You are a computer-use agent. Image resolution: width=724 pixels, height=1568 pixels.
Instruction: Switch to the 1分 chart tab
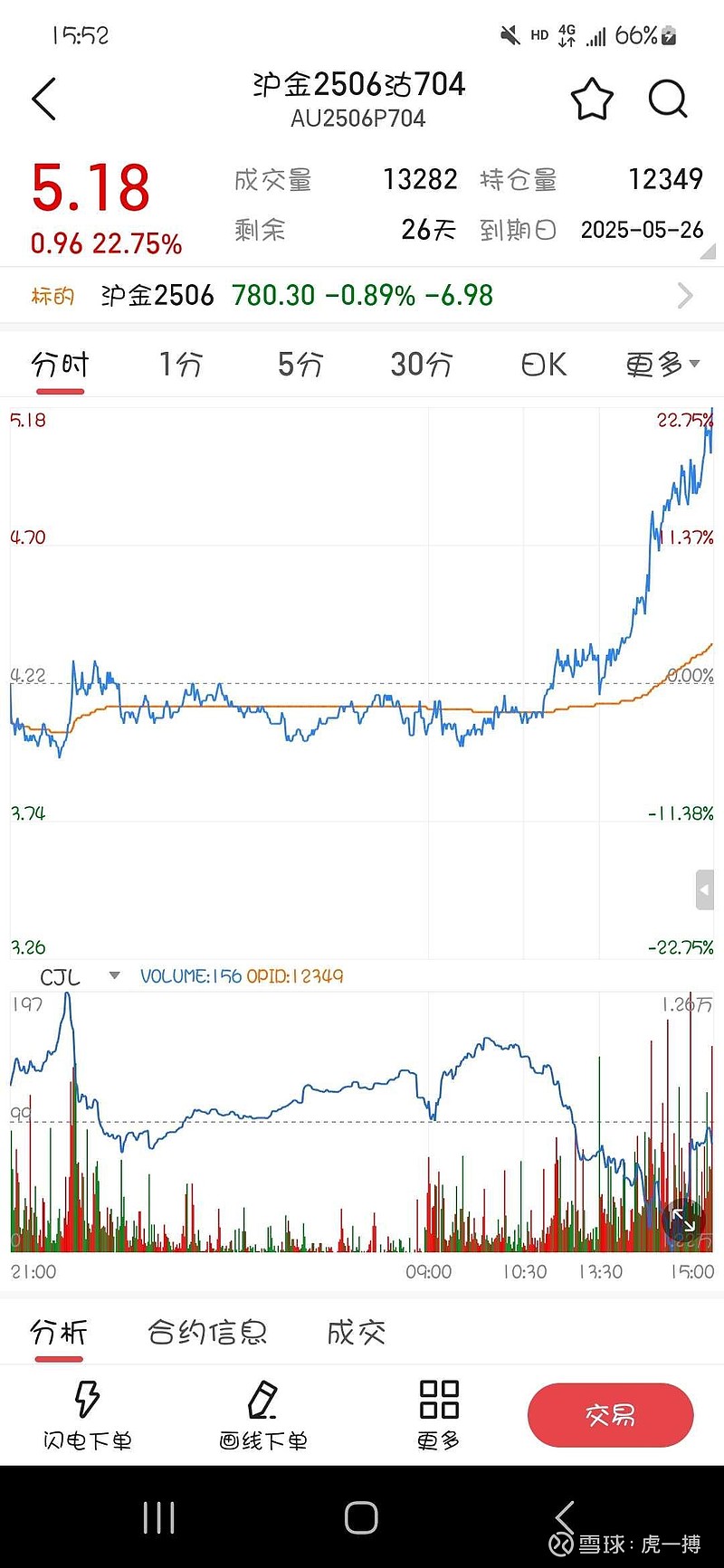pos(181,365)
